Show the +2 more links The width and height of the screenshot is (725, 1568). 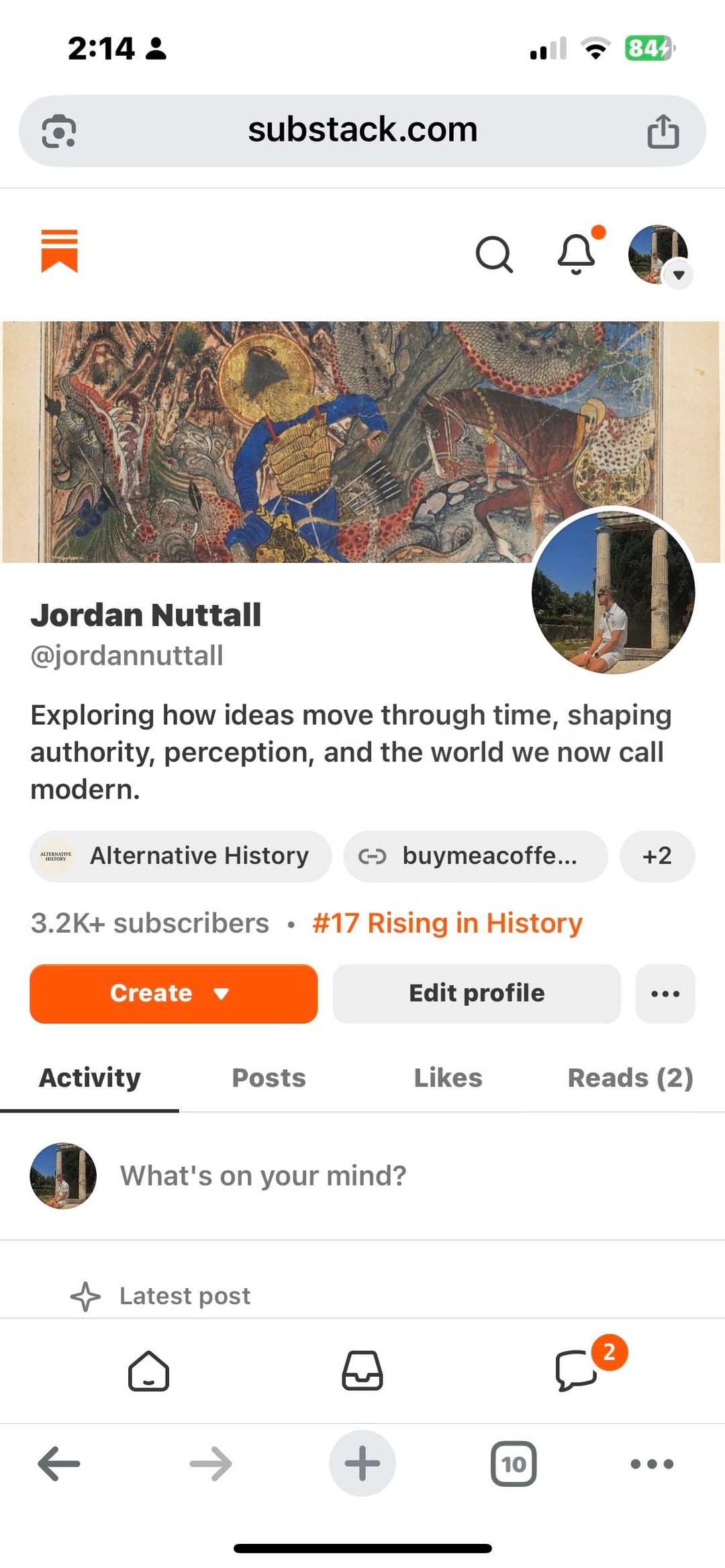click(657, 856)
